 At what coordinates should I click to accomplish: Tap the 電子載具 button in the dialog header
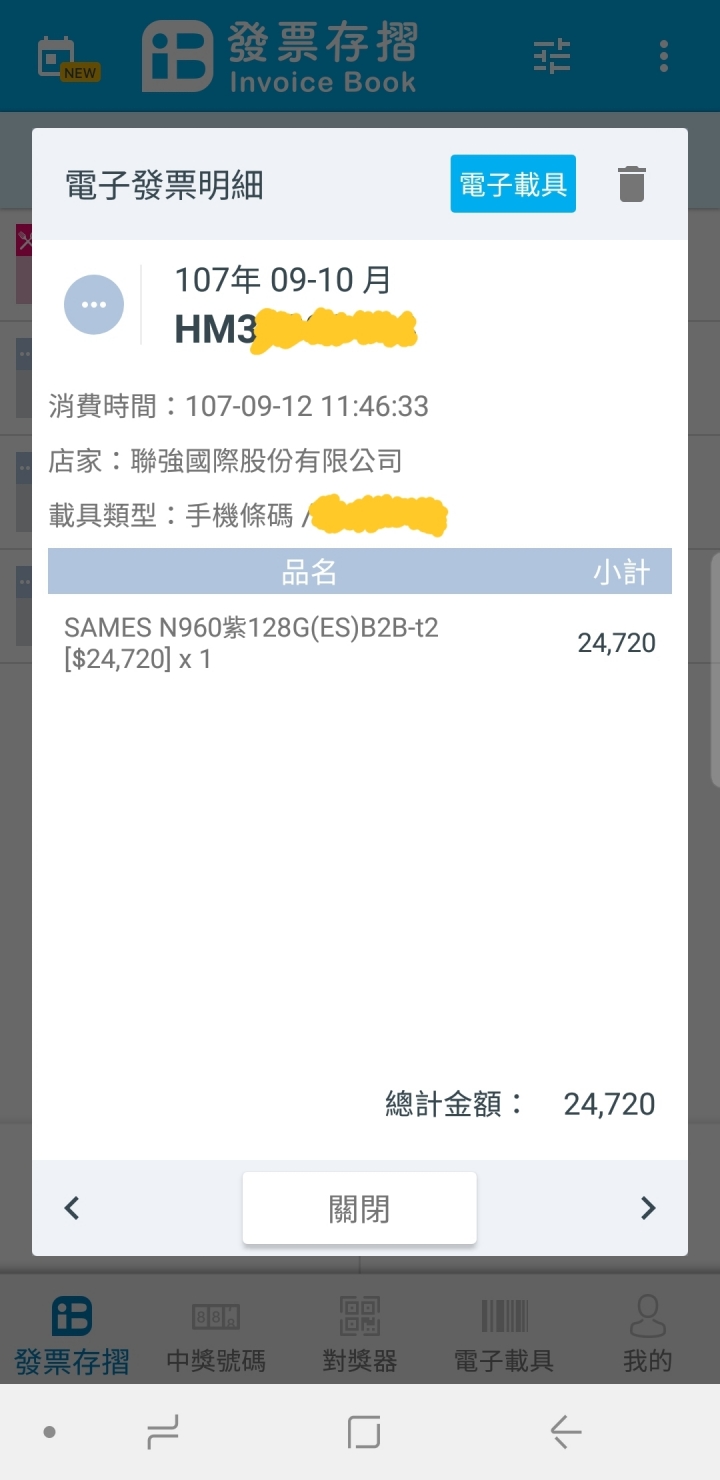[513, 184]
